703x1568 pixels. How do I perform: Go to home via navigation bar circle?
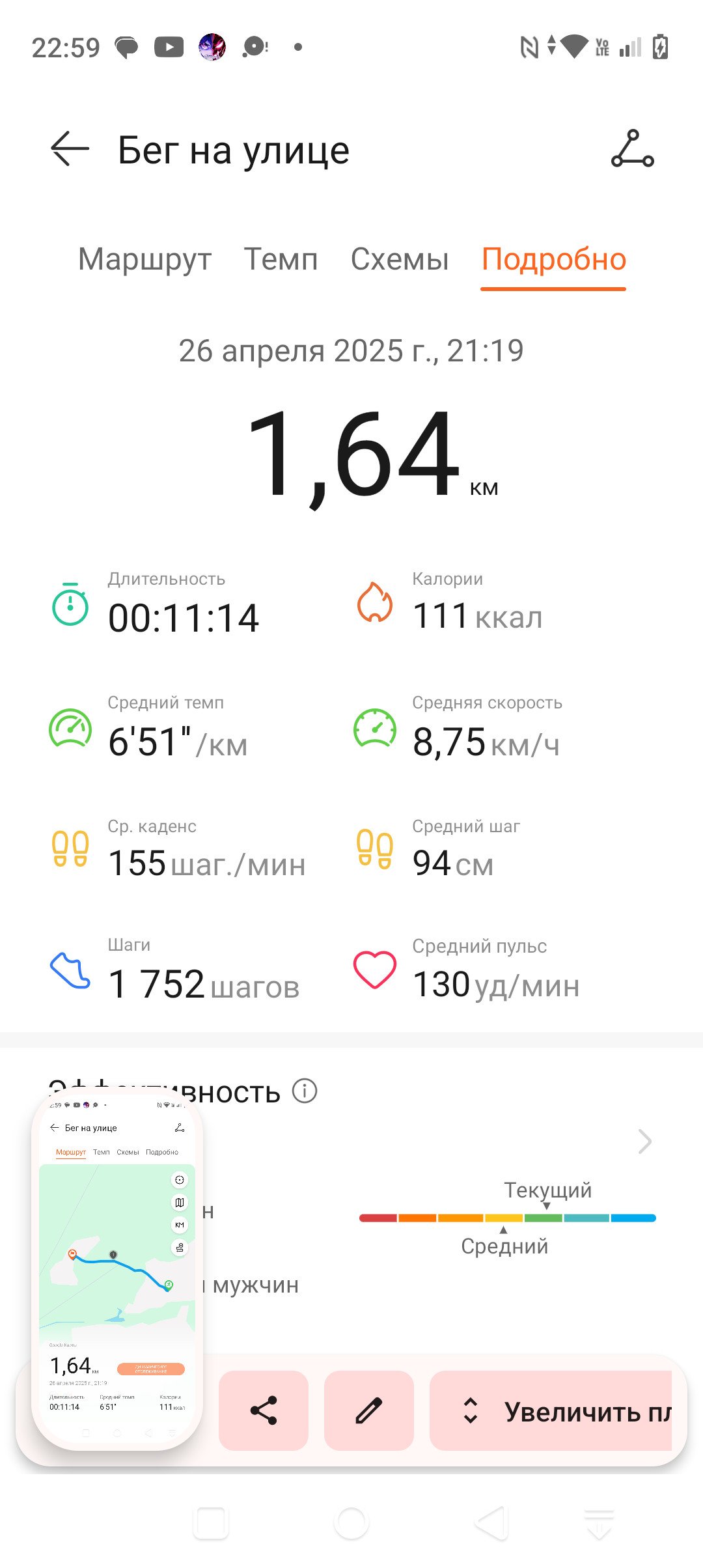tap(351, 1523)
